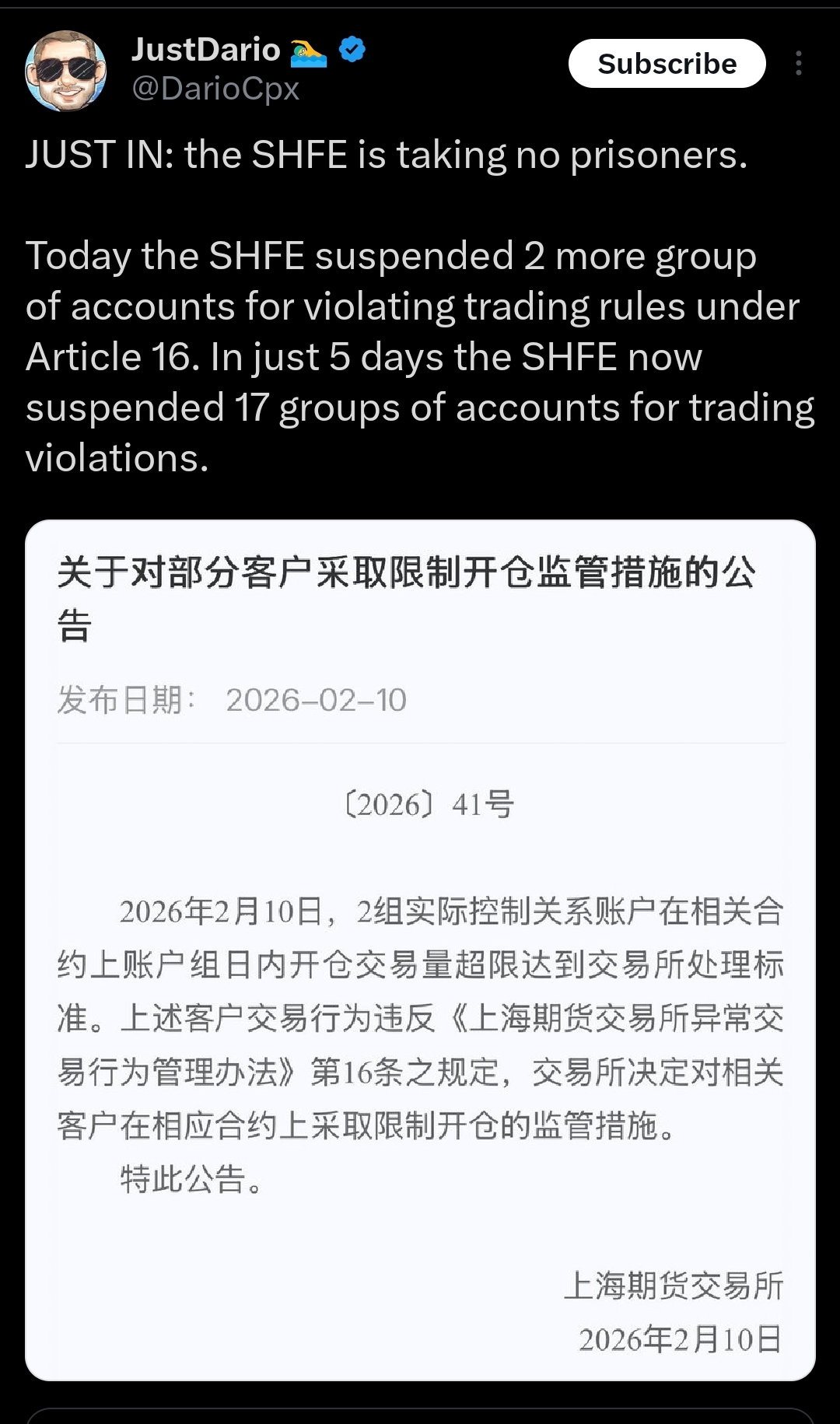Open JustDario's profile picture

(66, 71)
